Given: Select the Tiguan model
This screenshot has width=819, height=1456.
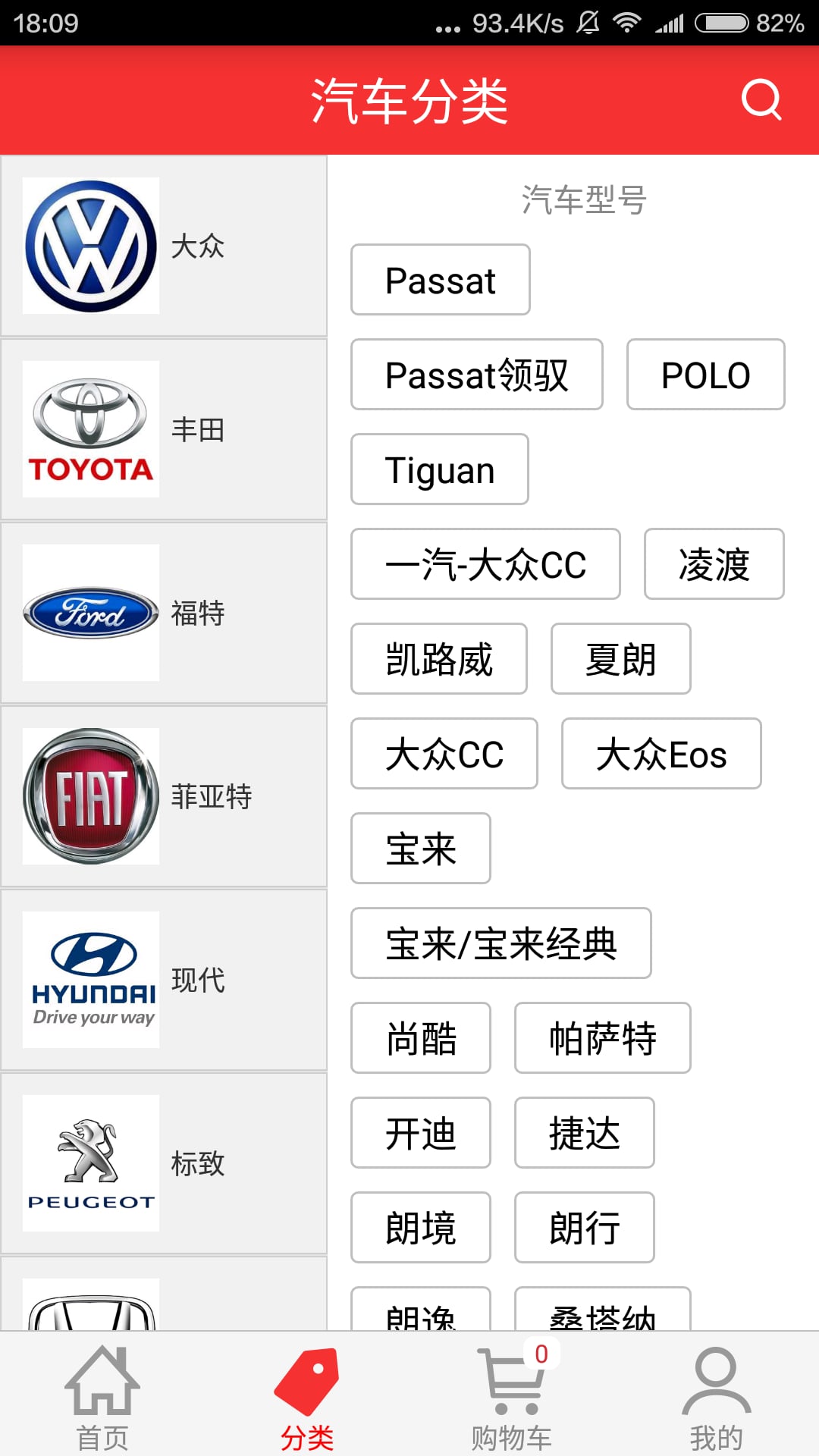Looking at the screenshot, I should 440,469.
